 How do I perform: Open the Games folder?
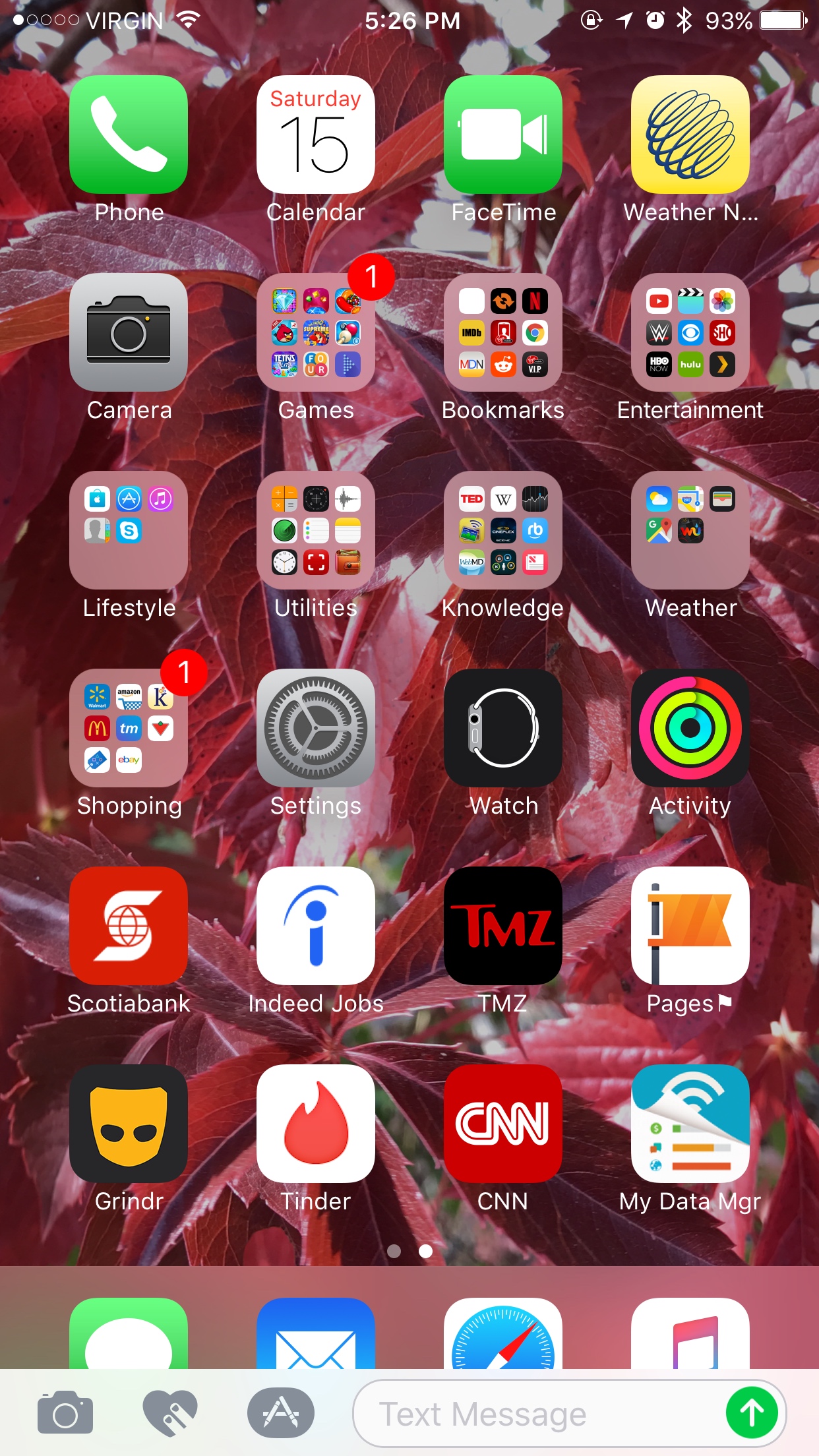coord(316,332)
